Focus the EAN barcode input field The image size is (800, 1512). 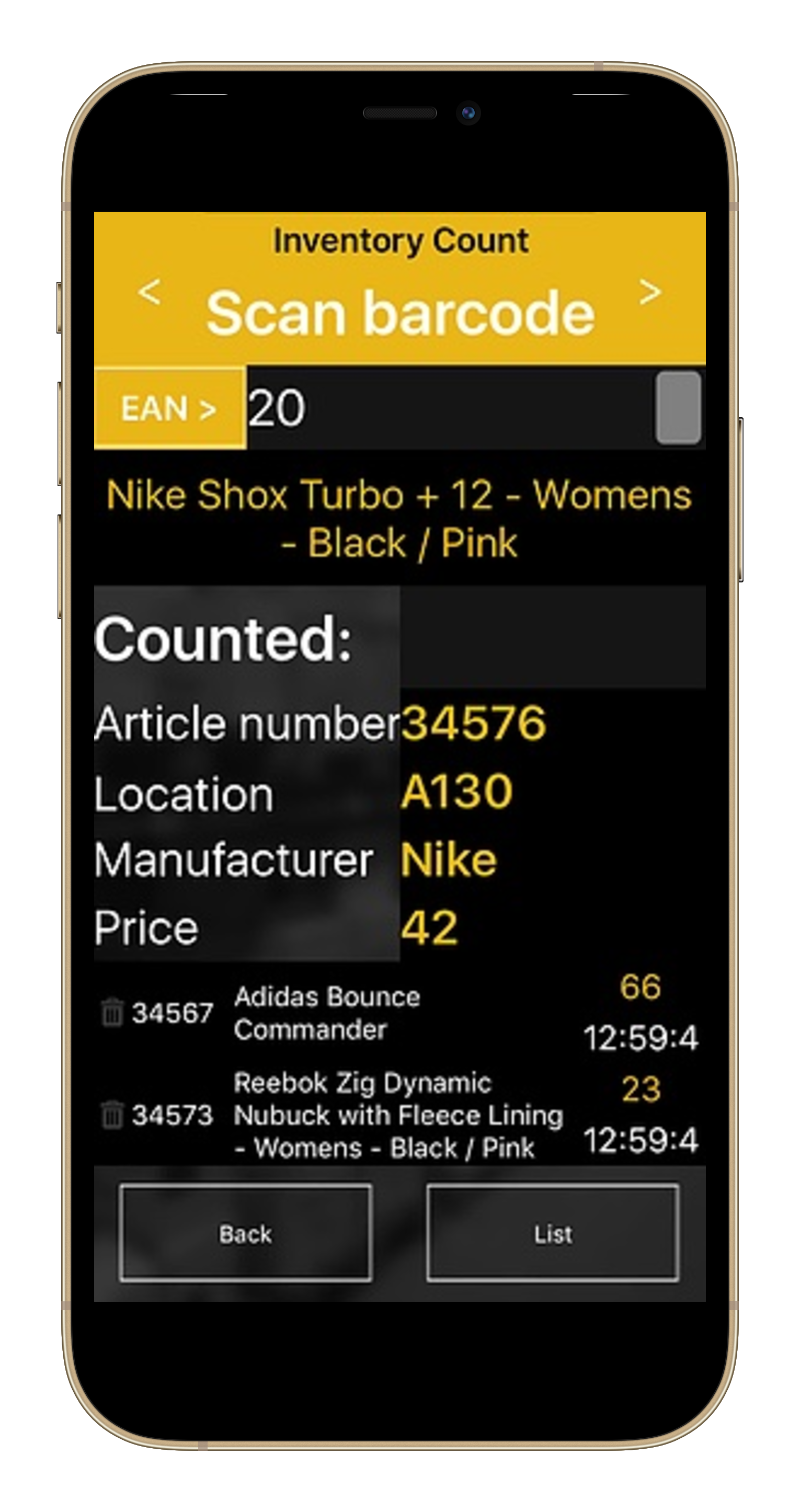point(449,408)
